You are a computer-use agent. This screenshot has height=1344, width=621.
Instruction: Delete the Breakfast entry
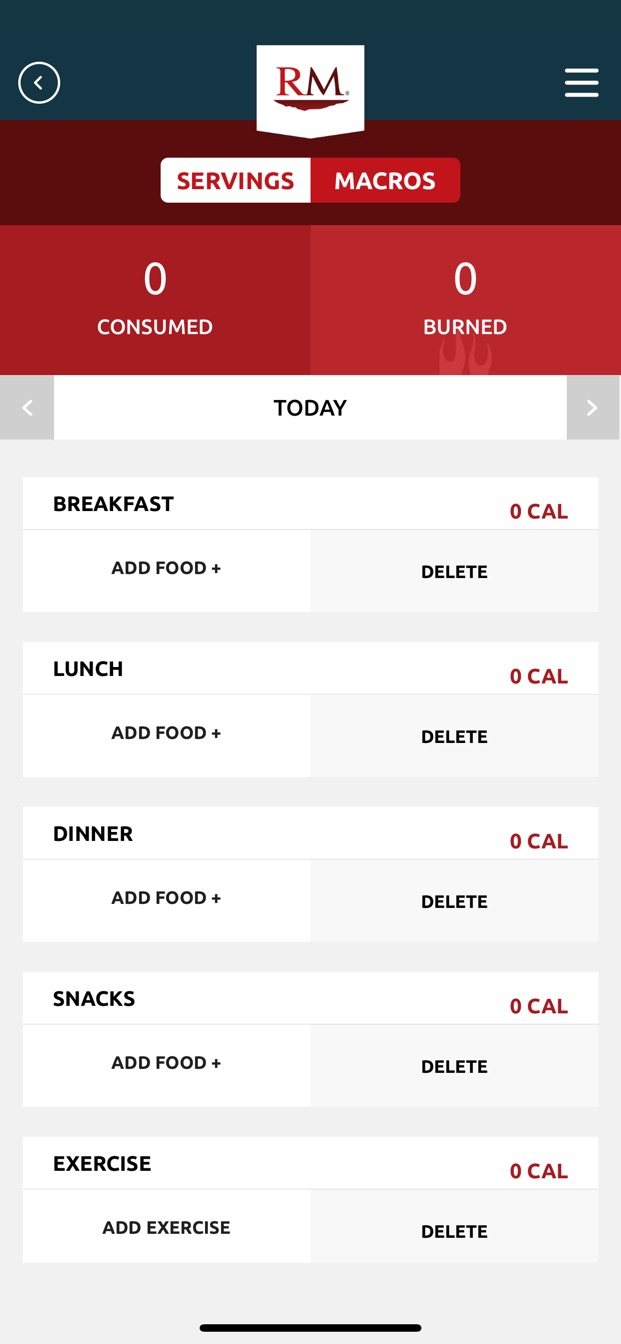coord(454,572)
